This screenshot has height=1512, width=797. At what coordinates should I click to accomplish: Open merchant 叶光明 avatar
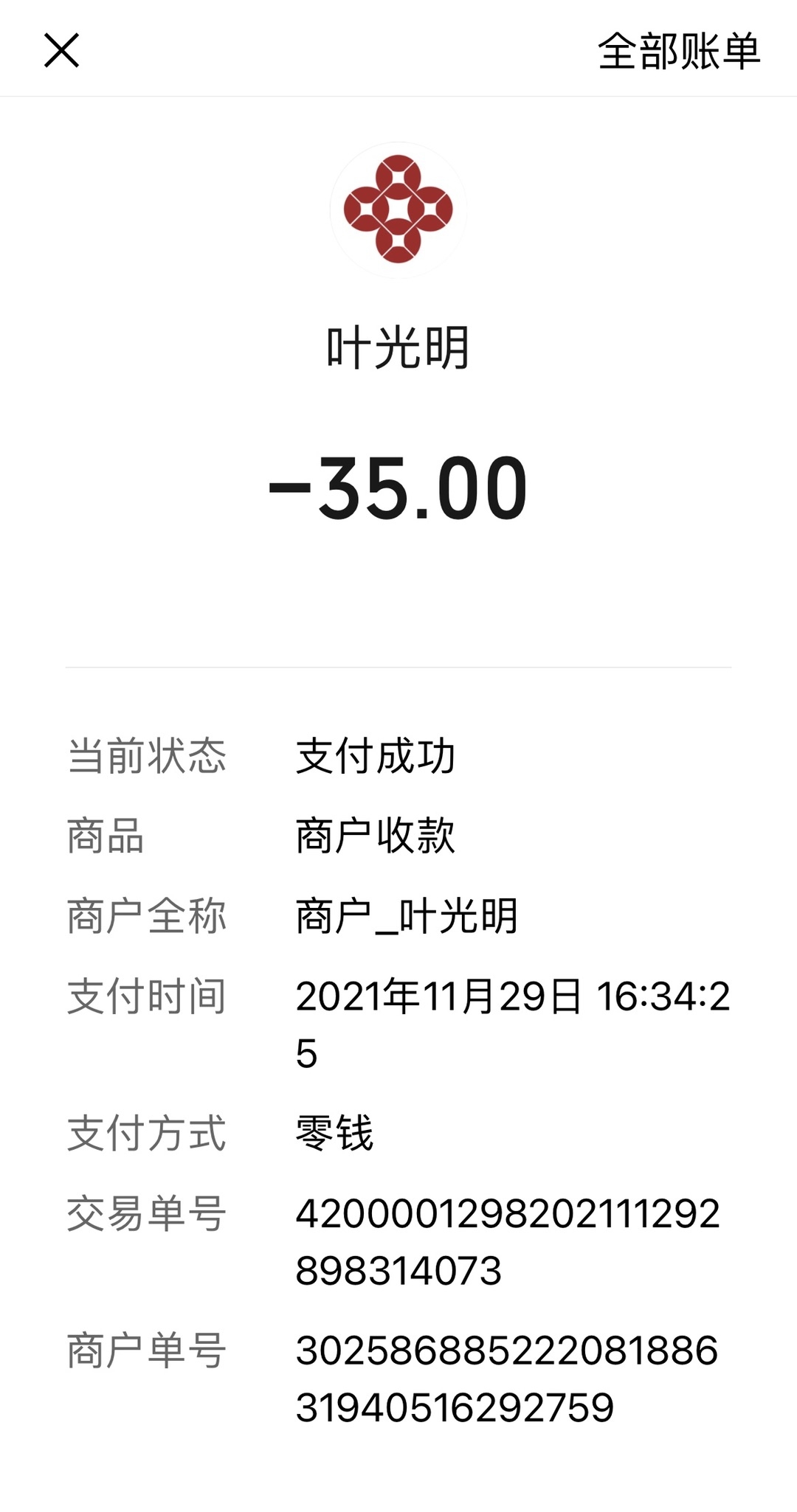coord(398,209)
